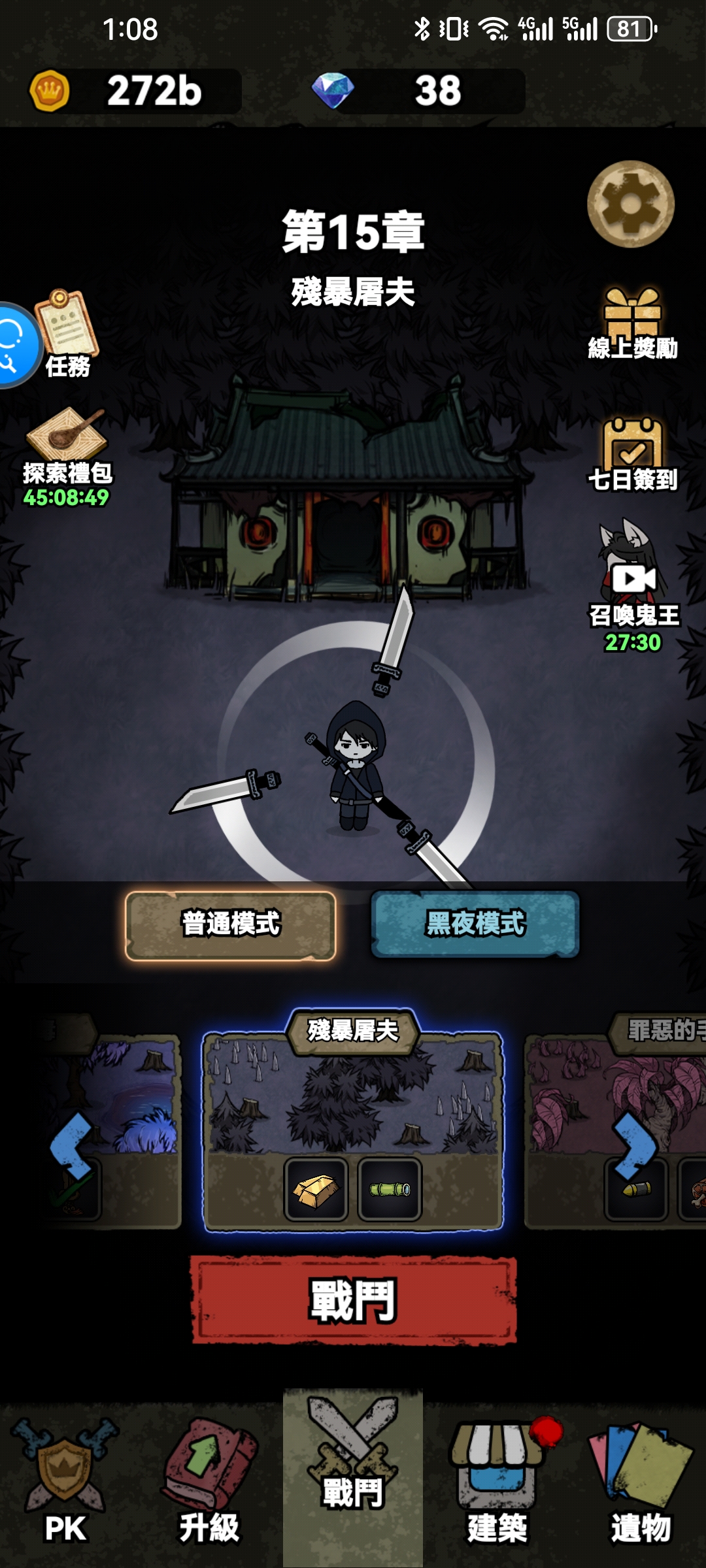Image resolution: width=706 pixels, height=1568 pixels.
Task: Open the 遺物 relics tab
Action: [x=639, y=1483]
